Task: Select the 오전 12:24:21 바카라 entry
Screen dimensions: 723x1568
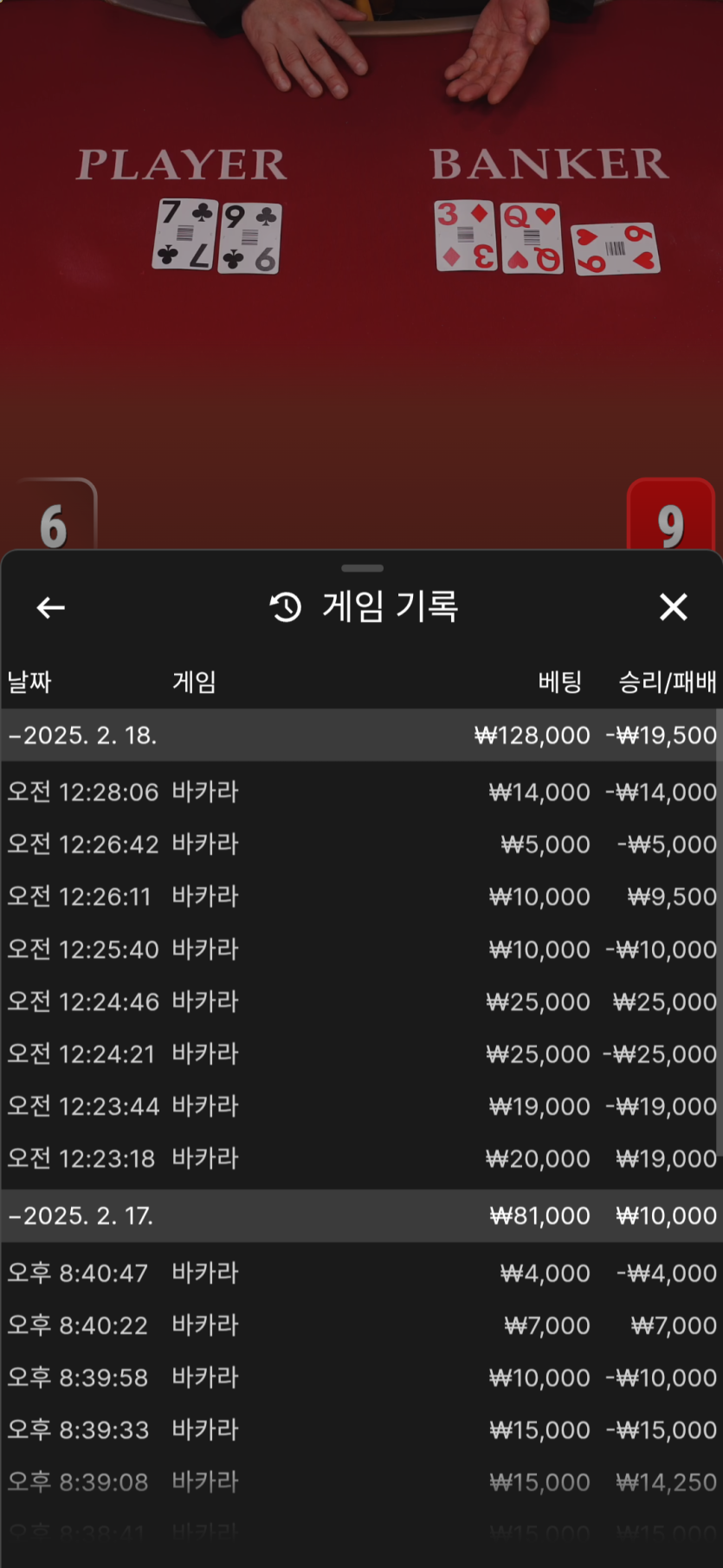Action: (361, 1053)
